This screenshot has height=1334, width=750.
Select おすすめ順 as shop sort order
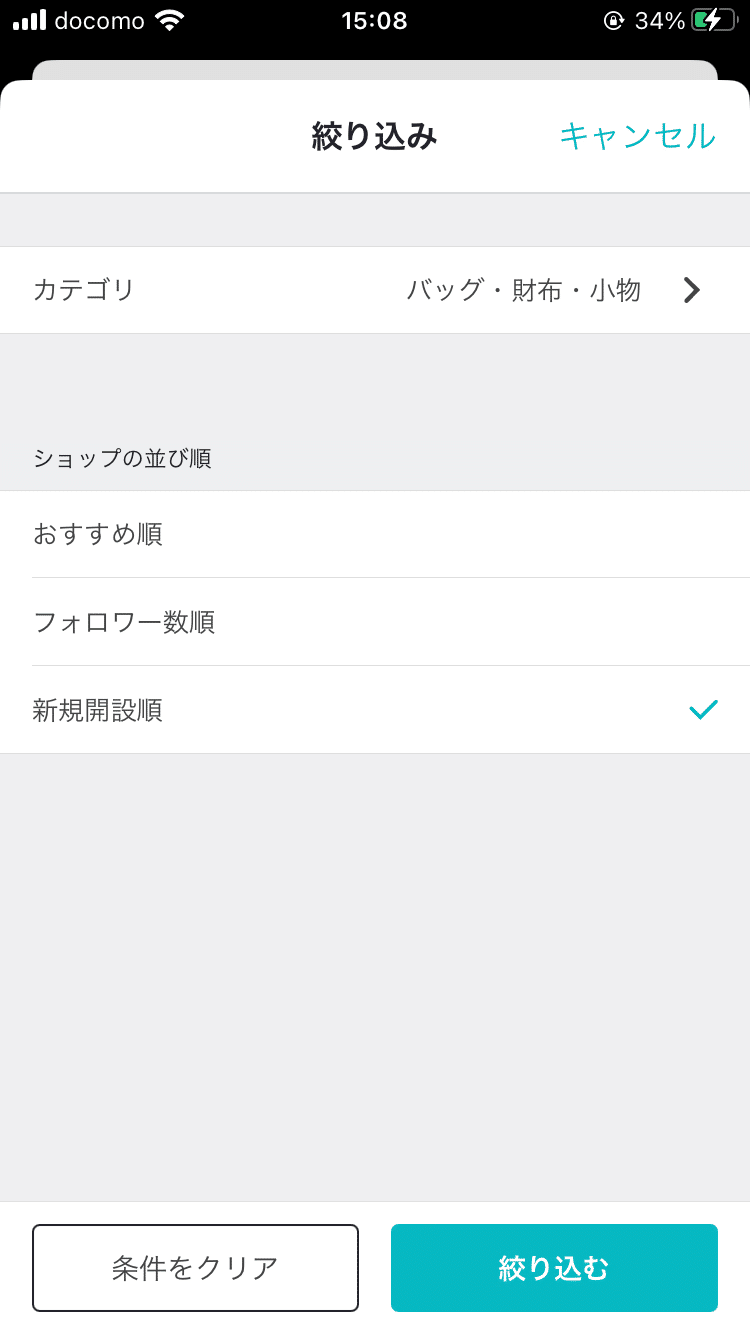(375, 534)
